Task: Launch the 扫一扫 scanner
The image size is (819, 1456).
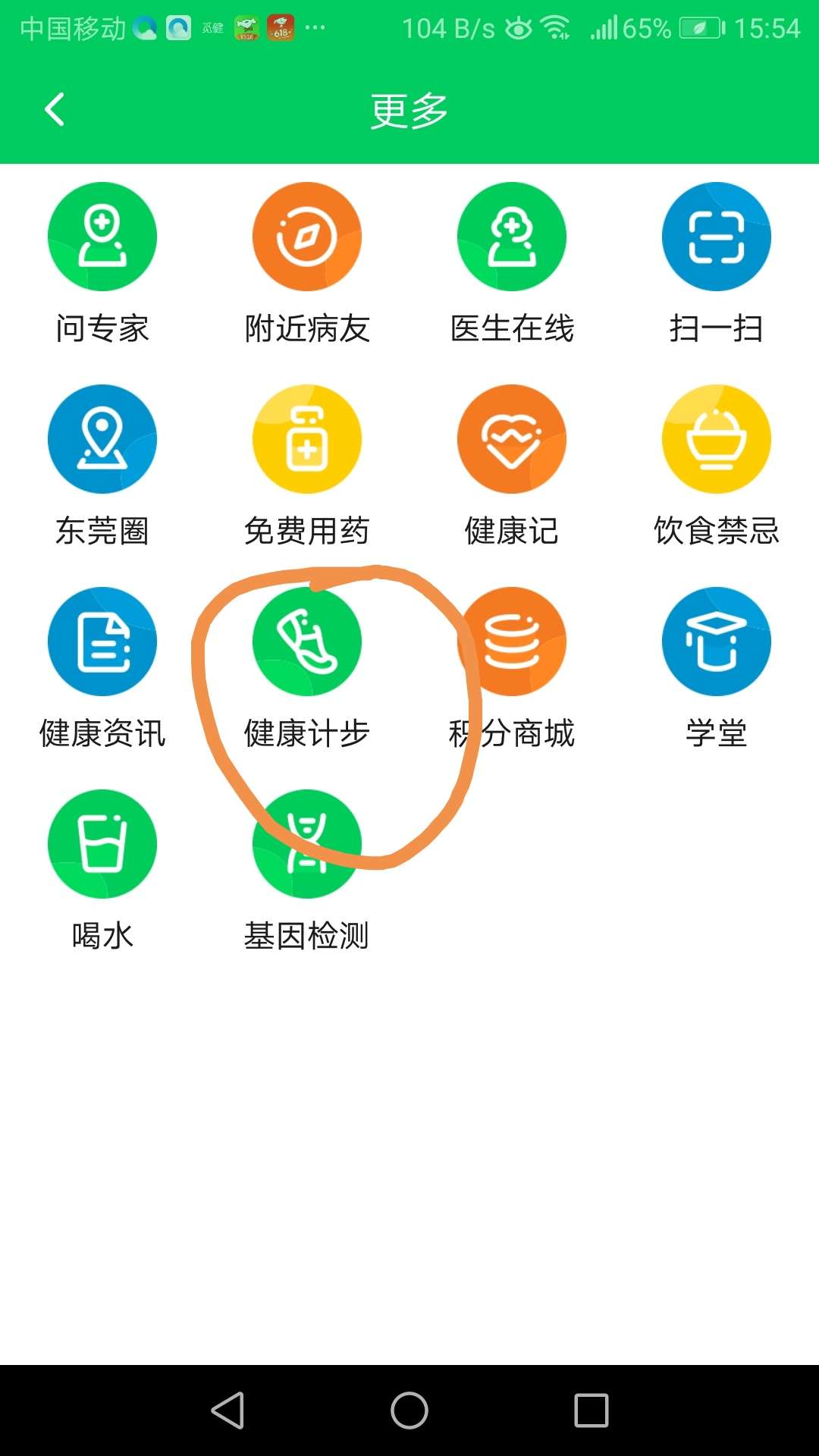Action: point(717,237)
